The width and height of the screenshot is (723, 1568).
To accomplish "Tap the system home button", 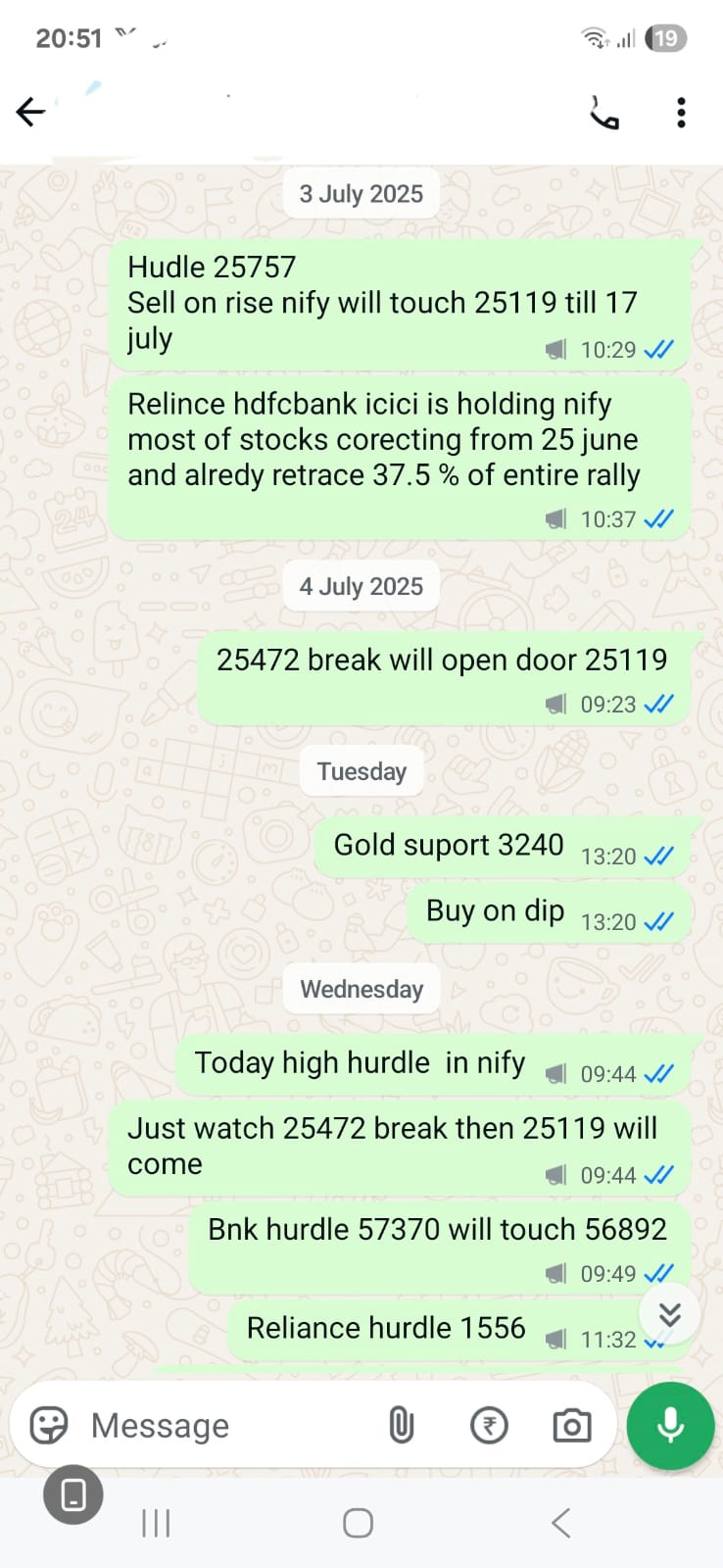I will point(358,1523).
